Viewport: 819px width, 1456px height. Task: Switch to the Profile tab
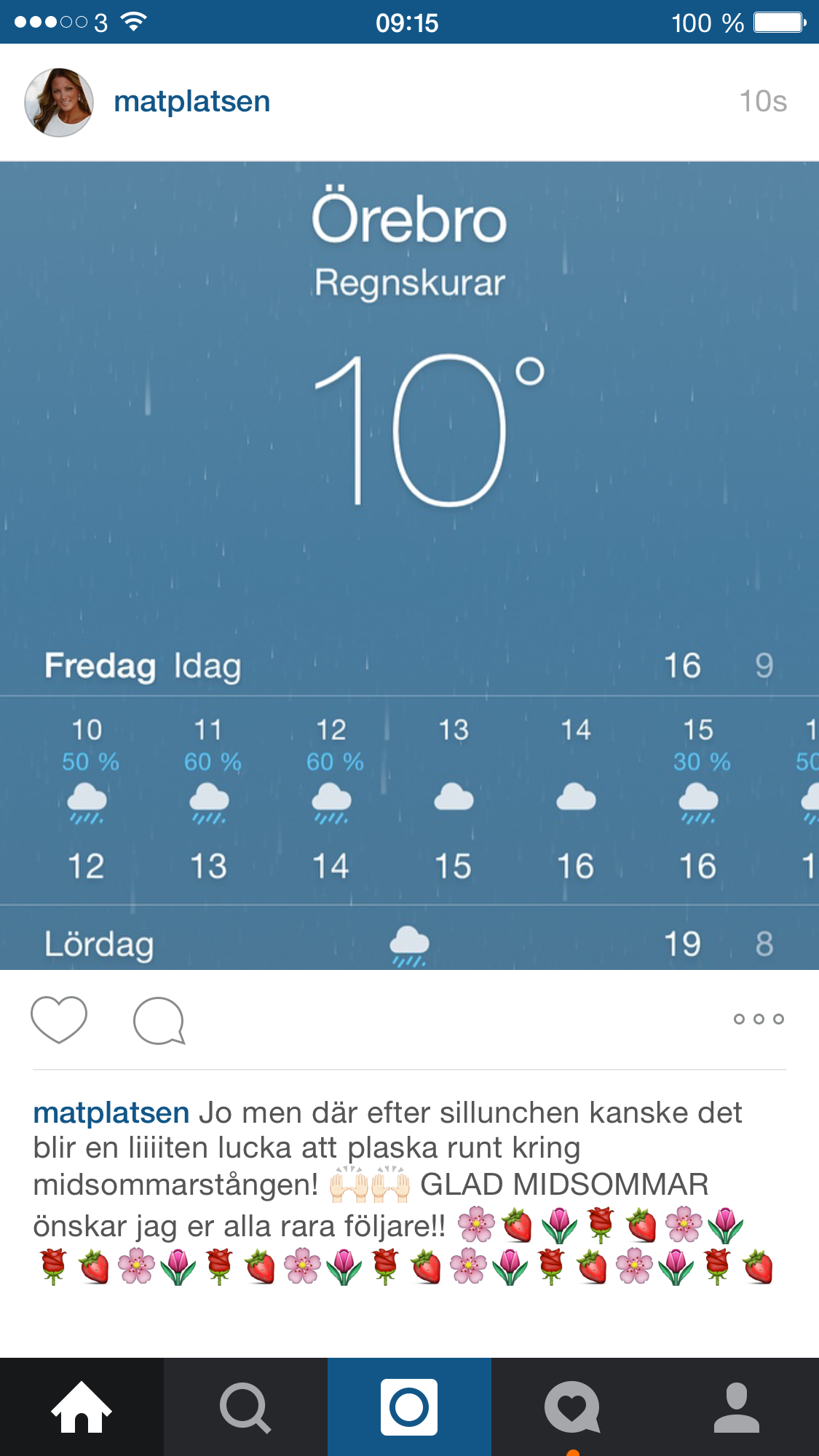(x=737, y=1407)
